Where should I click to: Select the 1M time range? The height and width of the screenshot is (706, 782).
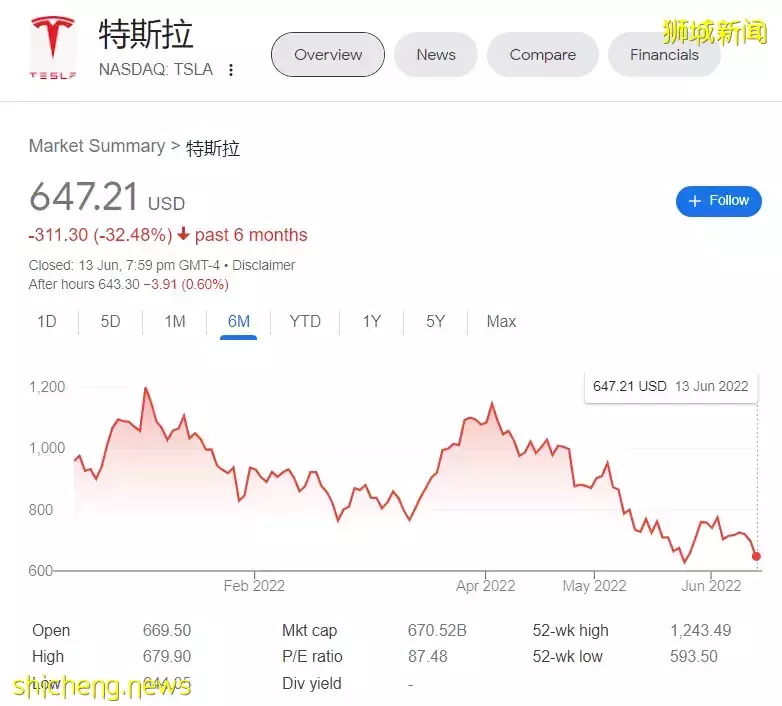pos(175,321)
